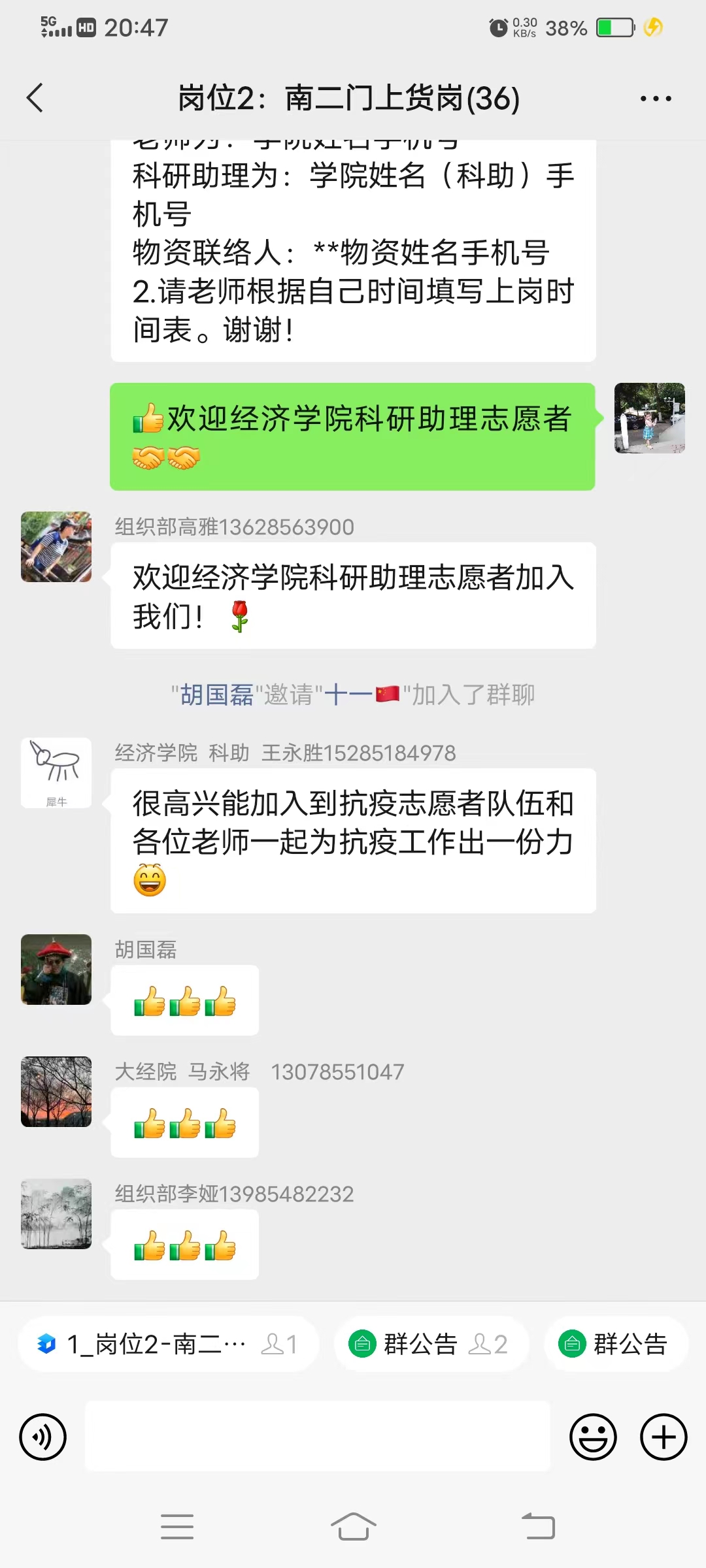The height and width of the screenshot is (1568, 706).
Task: Open 胡国磊 link in invitation notice
Action: [x=216, y=694]
